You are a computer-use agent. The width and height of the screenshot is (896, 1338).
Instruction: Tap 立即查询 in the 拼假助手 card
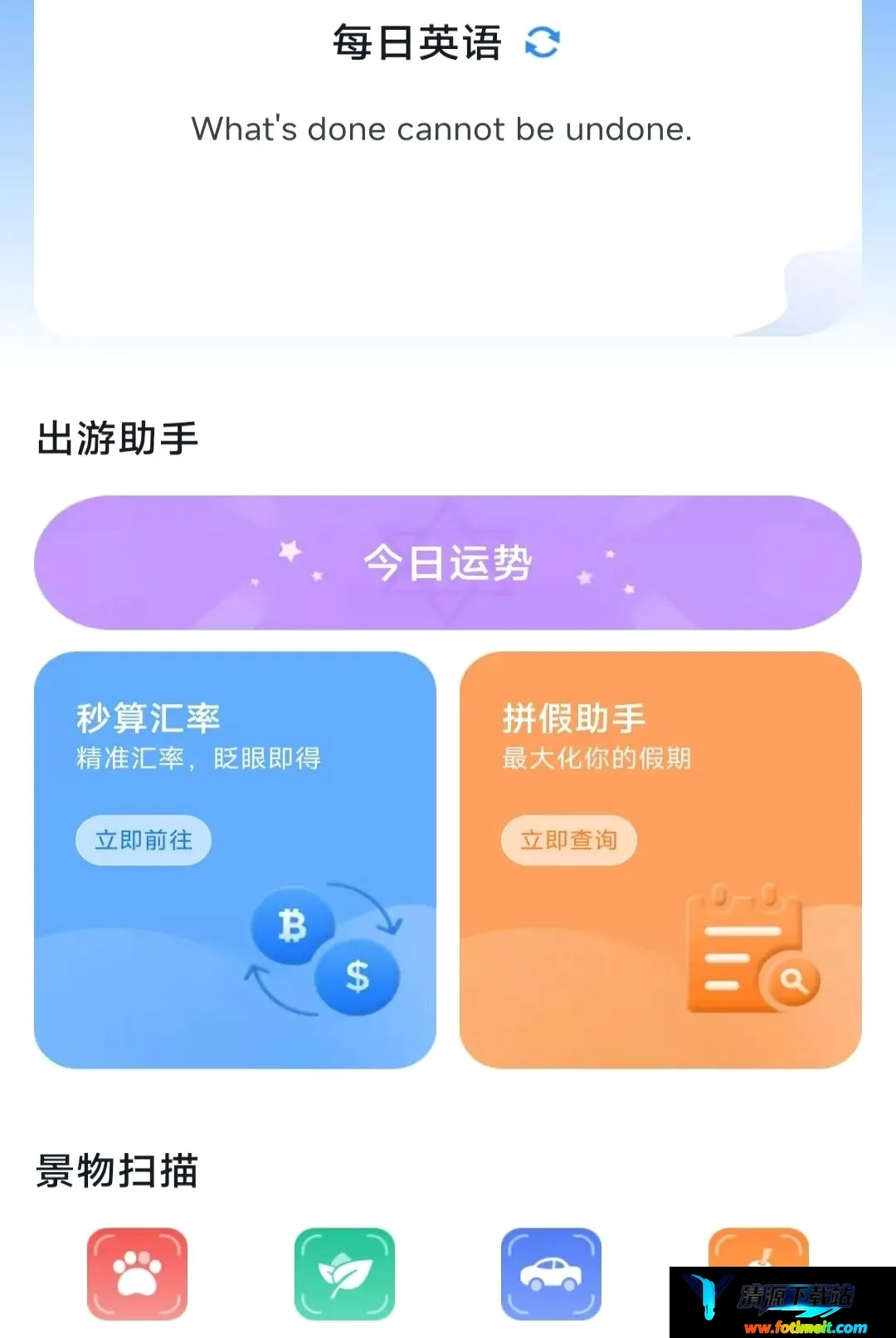(x=569, y=840)
